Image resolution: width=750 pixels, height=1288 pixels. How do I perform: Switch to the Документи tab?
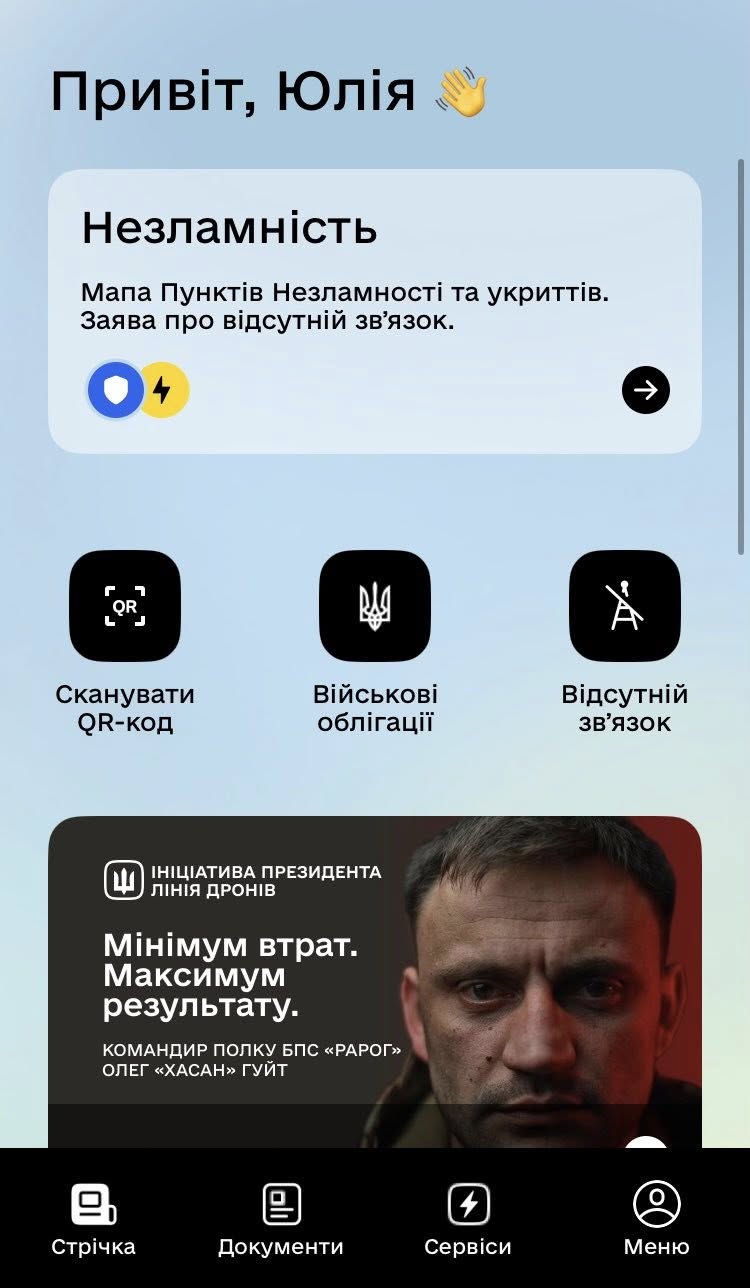[281, 1218]
